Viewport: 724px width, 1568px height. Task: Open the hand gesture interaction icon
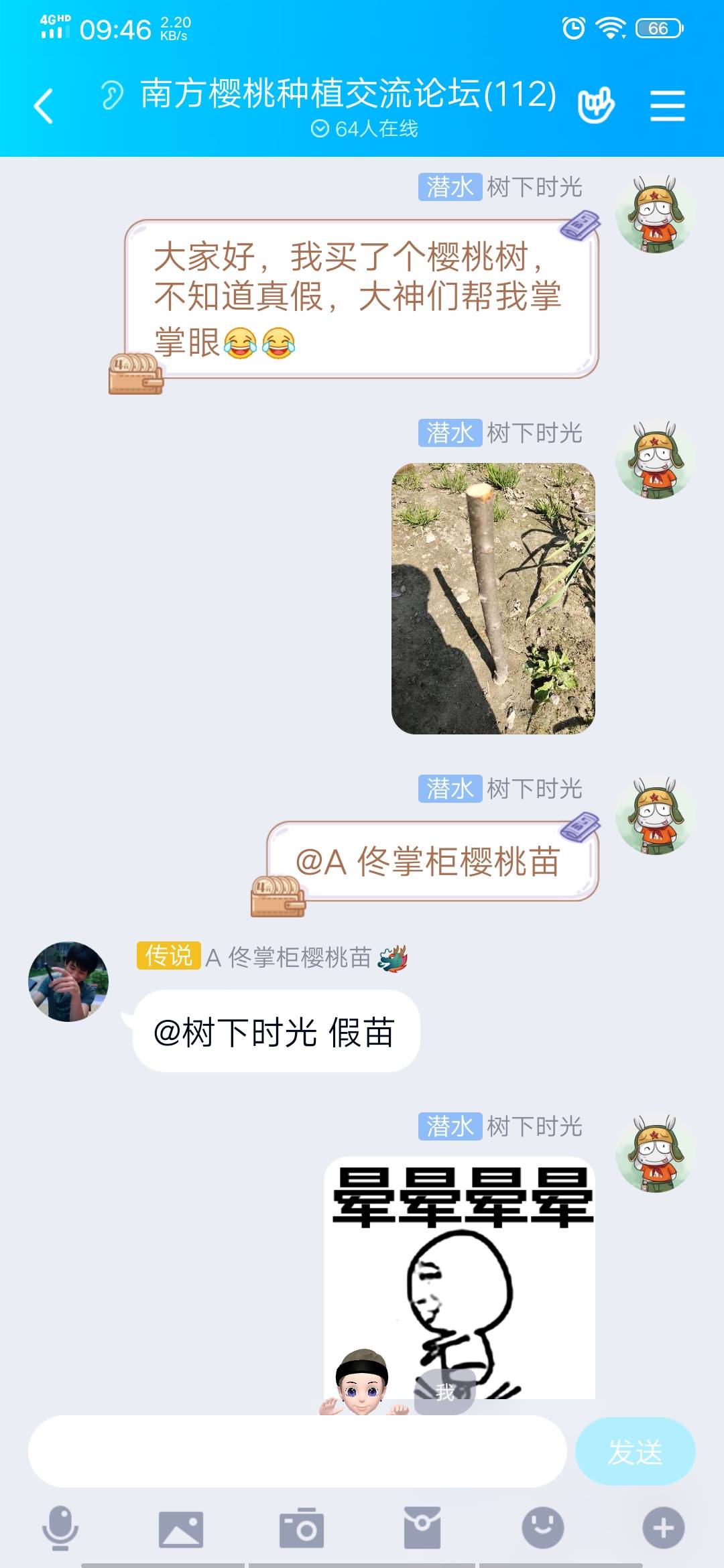pyautogui.click(x=596, y=106)
